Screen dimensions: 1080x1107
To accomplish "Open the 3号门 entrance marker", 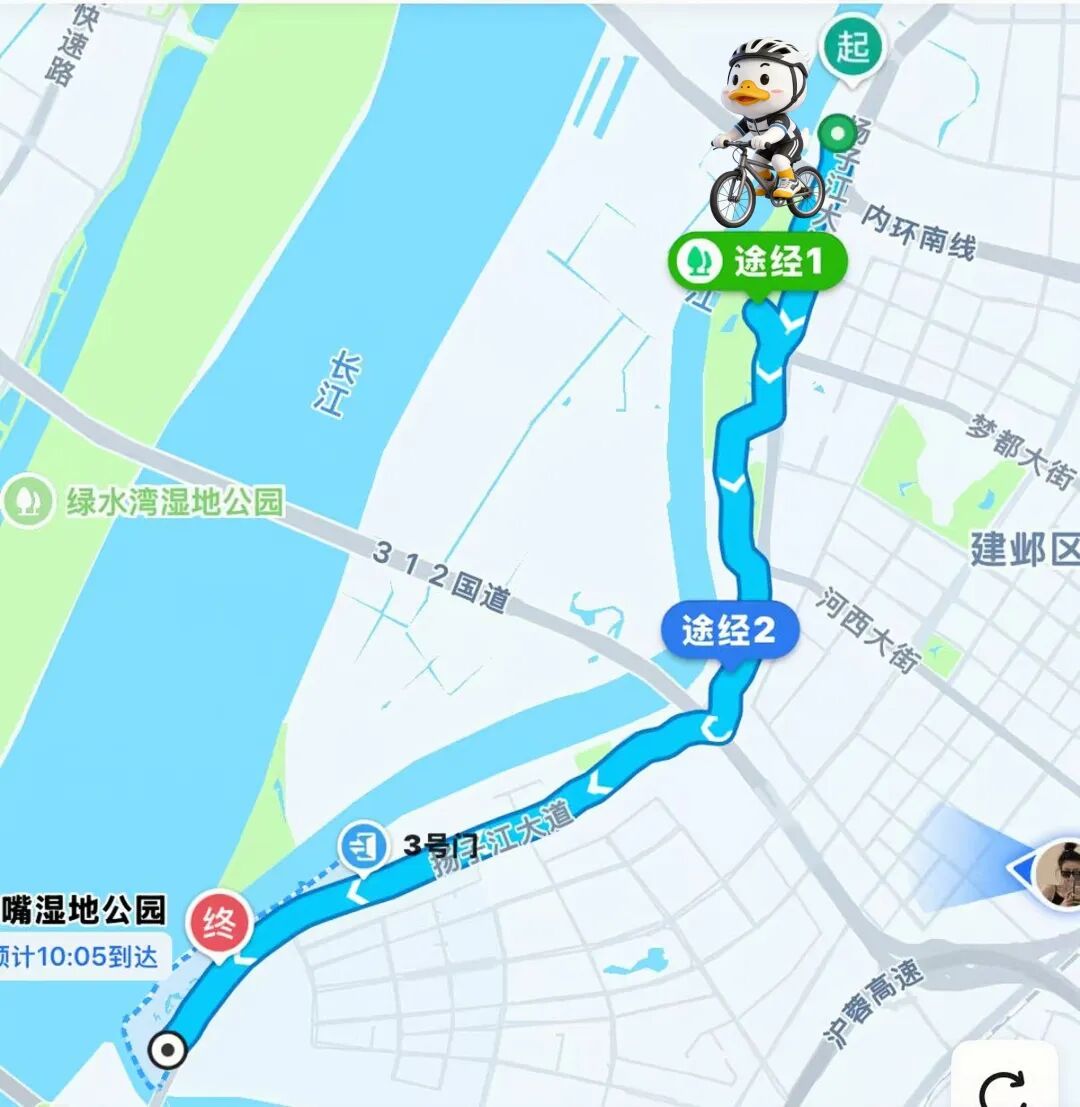I will [x=364, y=848].
